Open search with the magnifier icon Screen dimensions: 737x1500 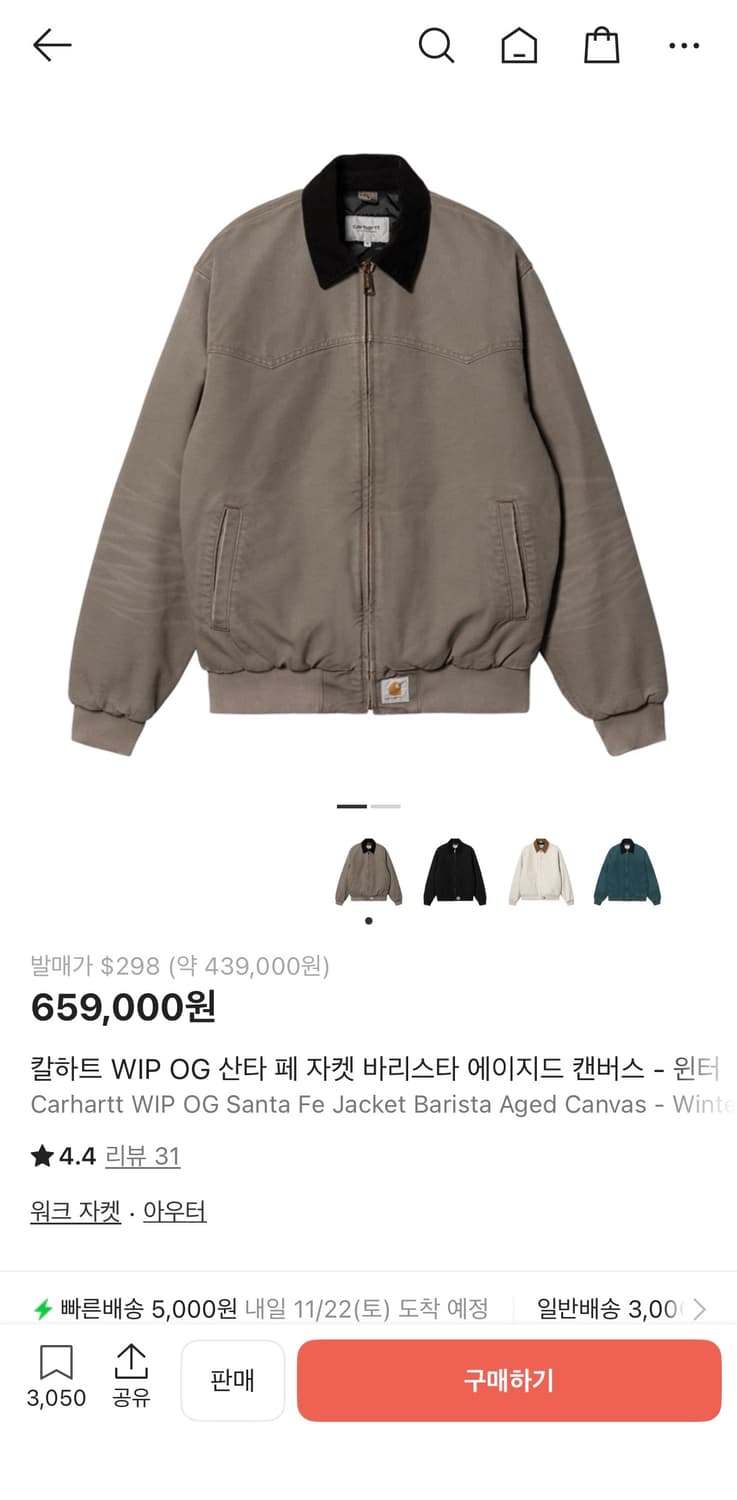(435, 45)
